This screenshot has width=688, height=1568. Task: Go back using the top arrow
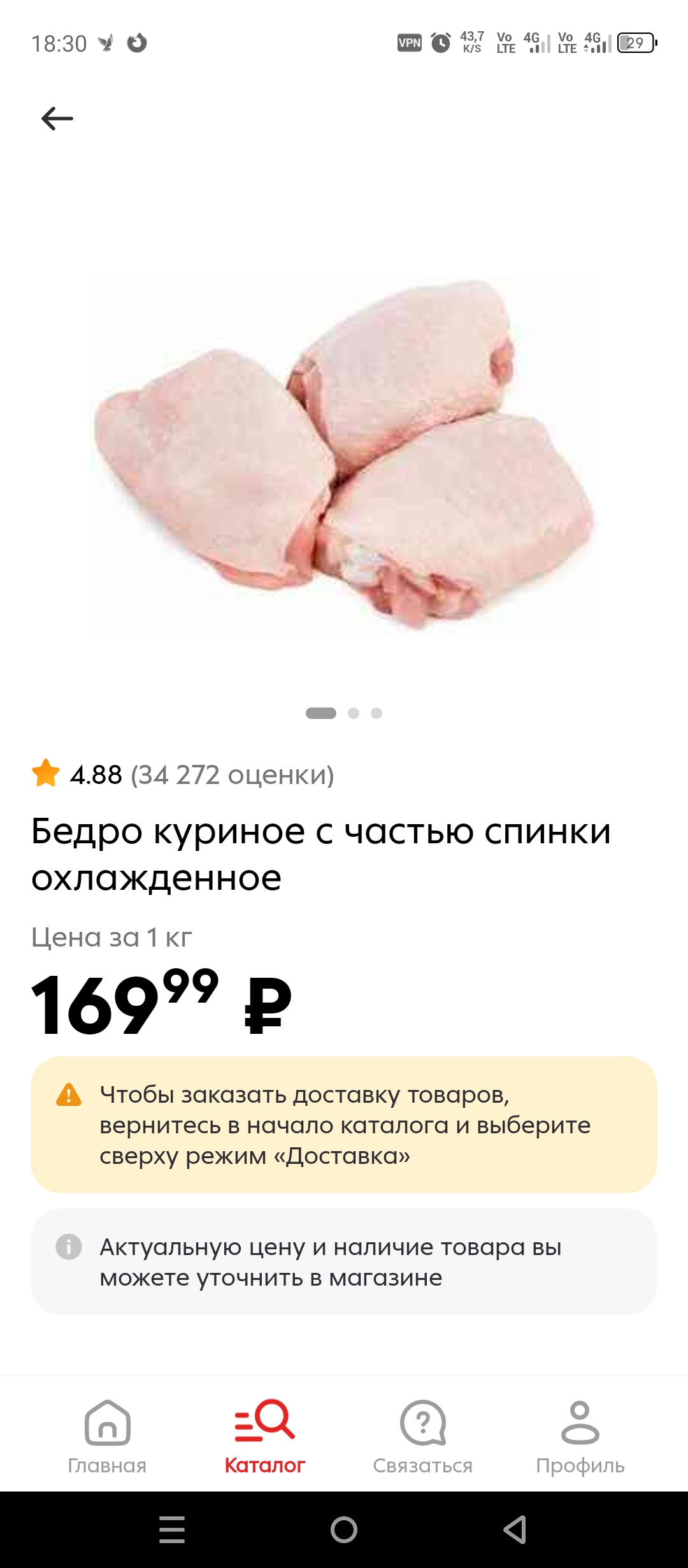pyautogui.click(x=57, y=119)
